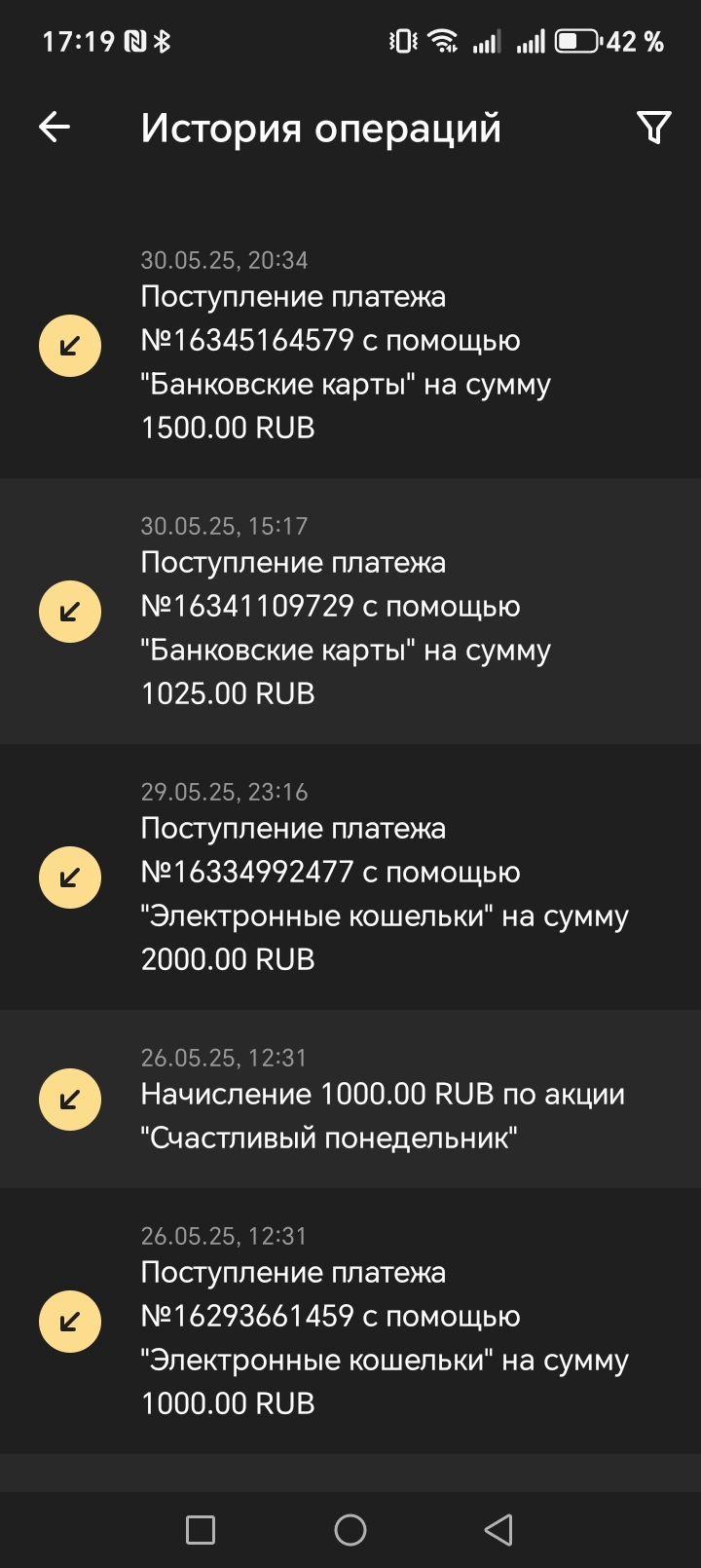
Task: Tap the arrow icon next to Счастливый понедельник bonus
Action: (69, 1099)
